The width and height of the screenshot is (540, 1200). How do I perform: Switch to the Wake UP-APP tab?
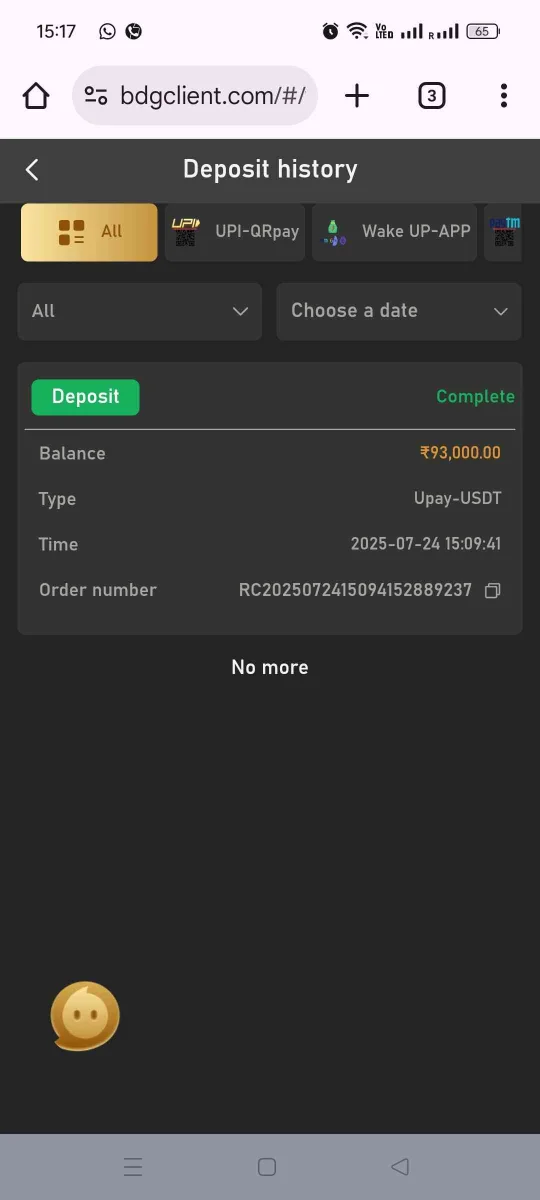coord(395,232)
